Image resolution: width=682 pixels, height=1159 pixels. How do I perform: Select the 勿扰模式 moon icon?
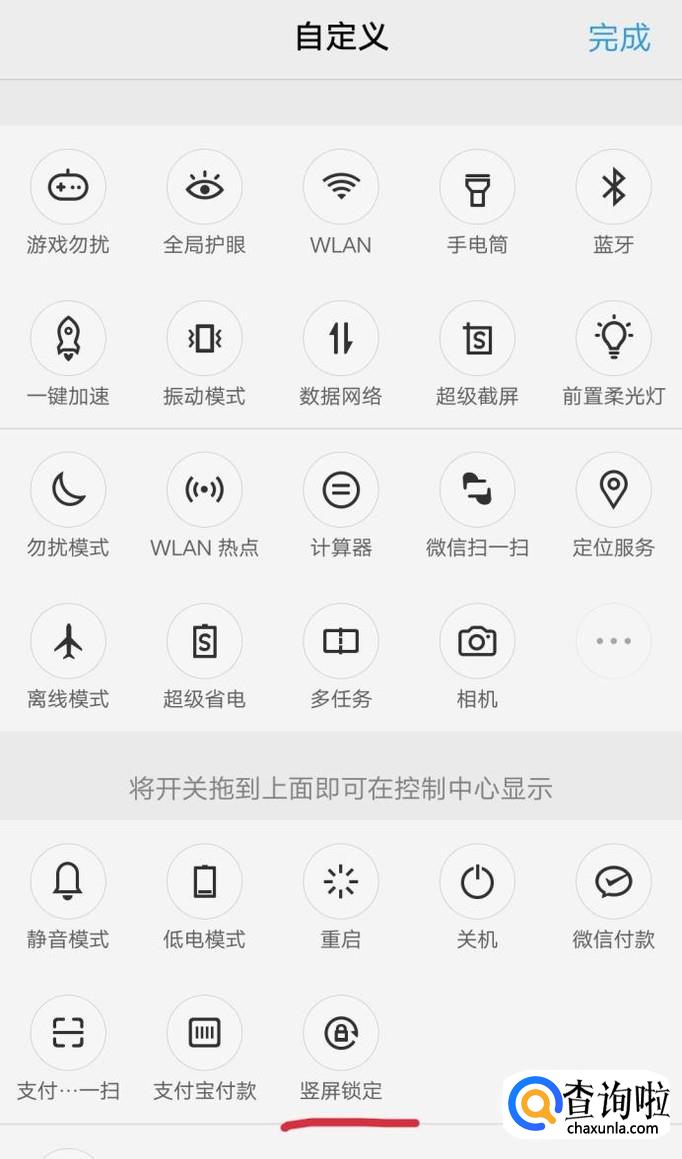tap(68, 490)
